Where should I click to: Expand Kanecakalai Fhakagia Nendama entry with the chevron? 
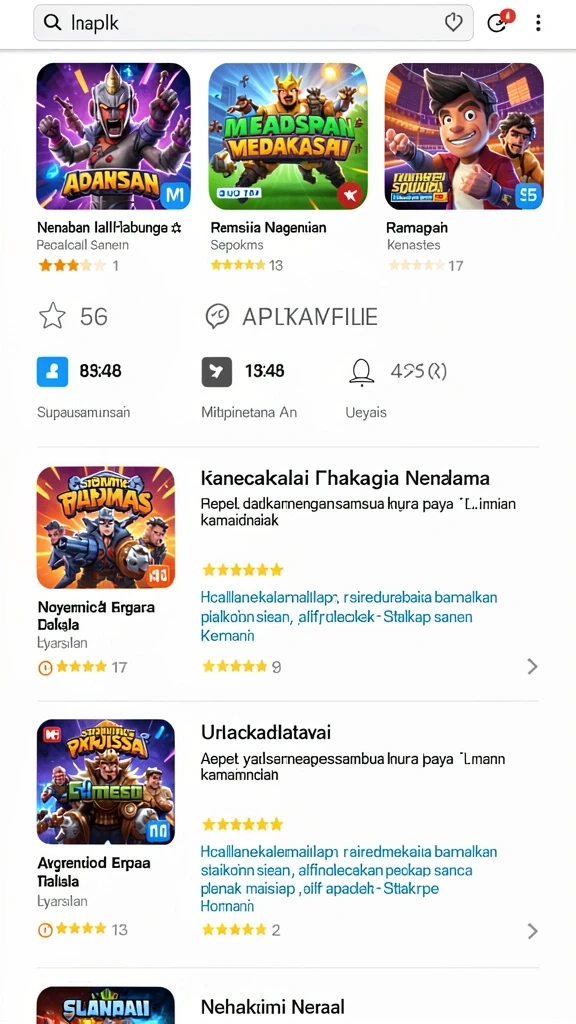coord(532,666)
